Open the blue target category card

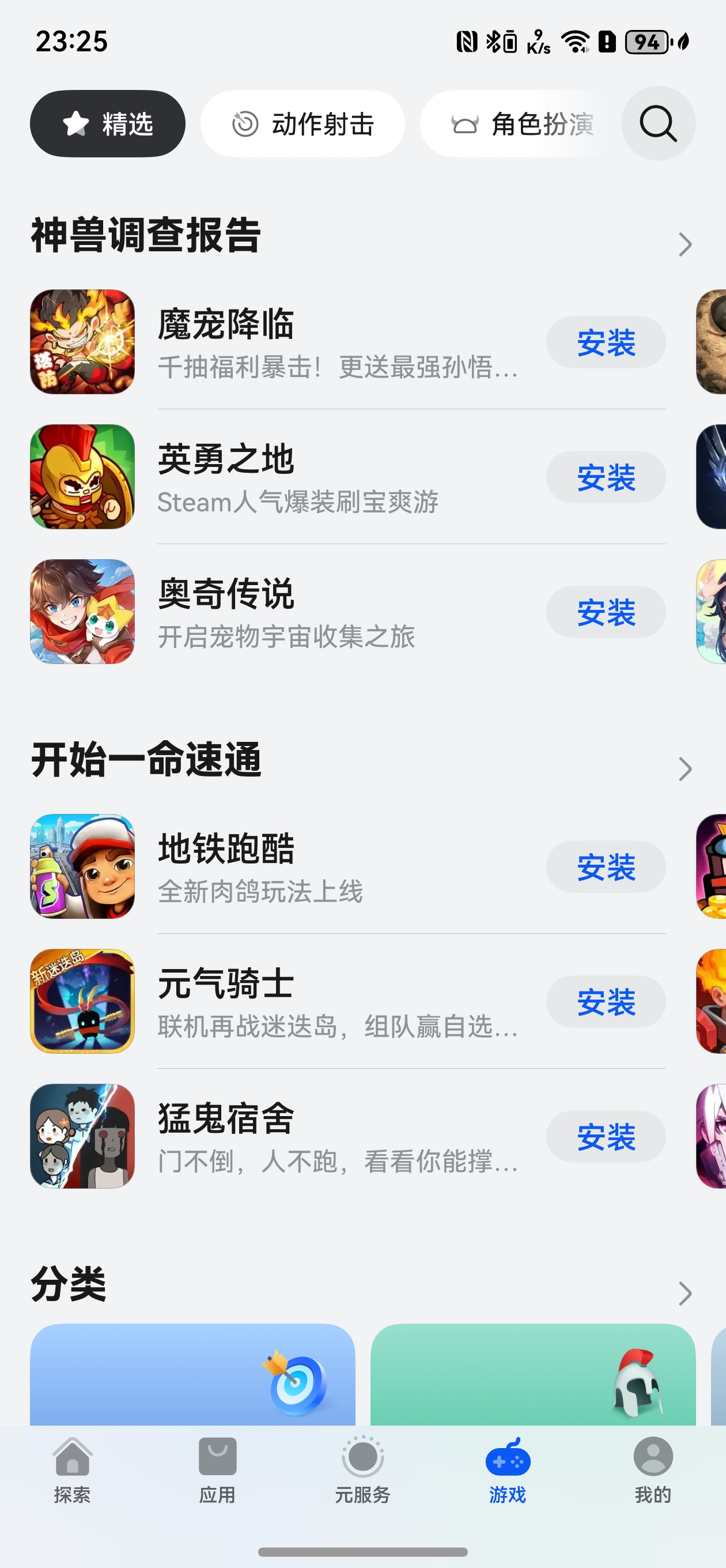(x=192, y=1375)
